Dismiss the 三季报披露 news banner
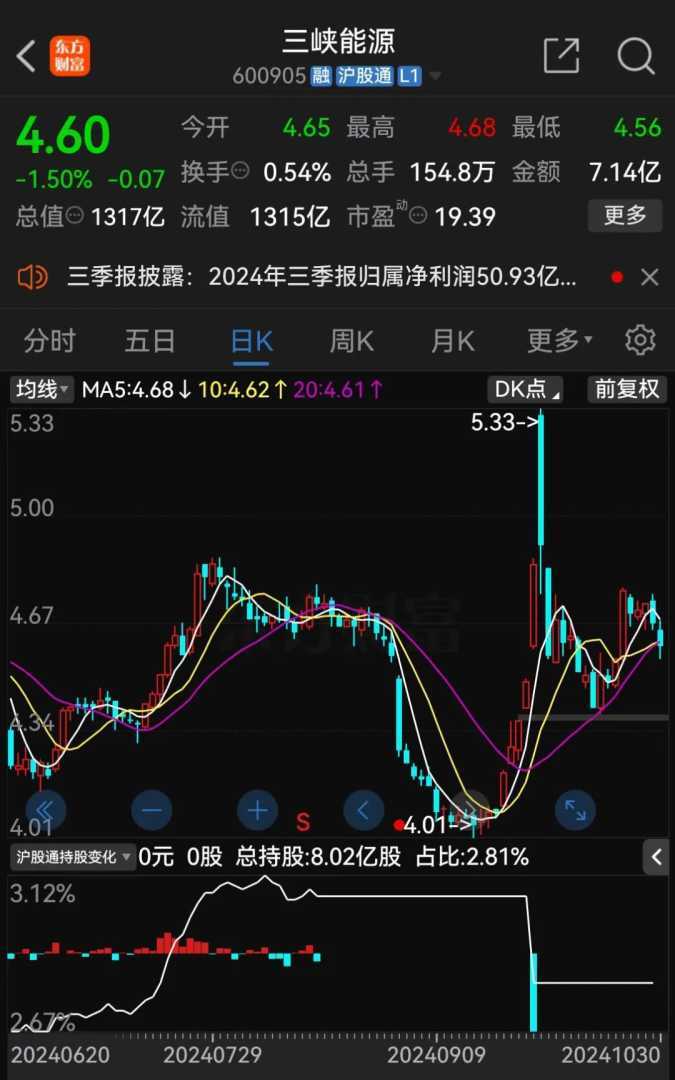This screenshot has height=1080, width=675. [649, 277]
